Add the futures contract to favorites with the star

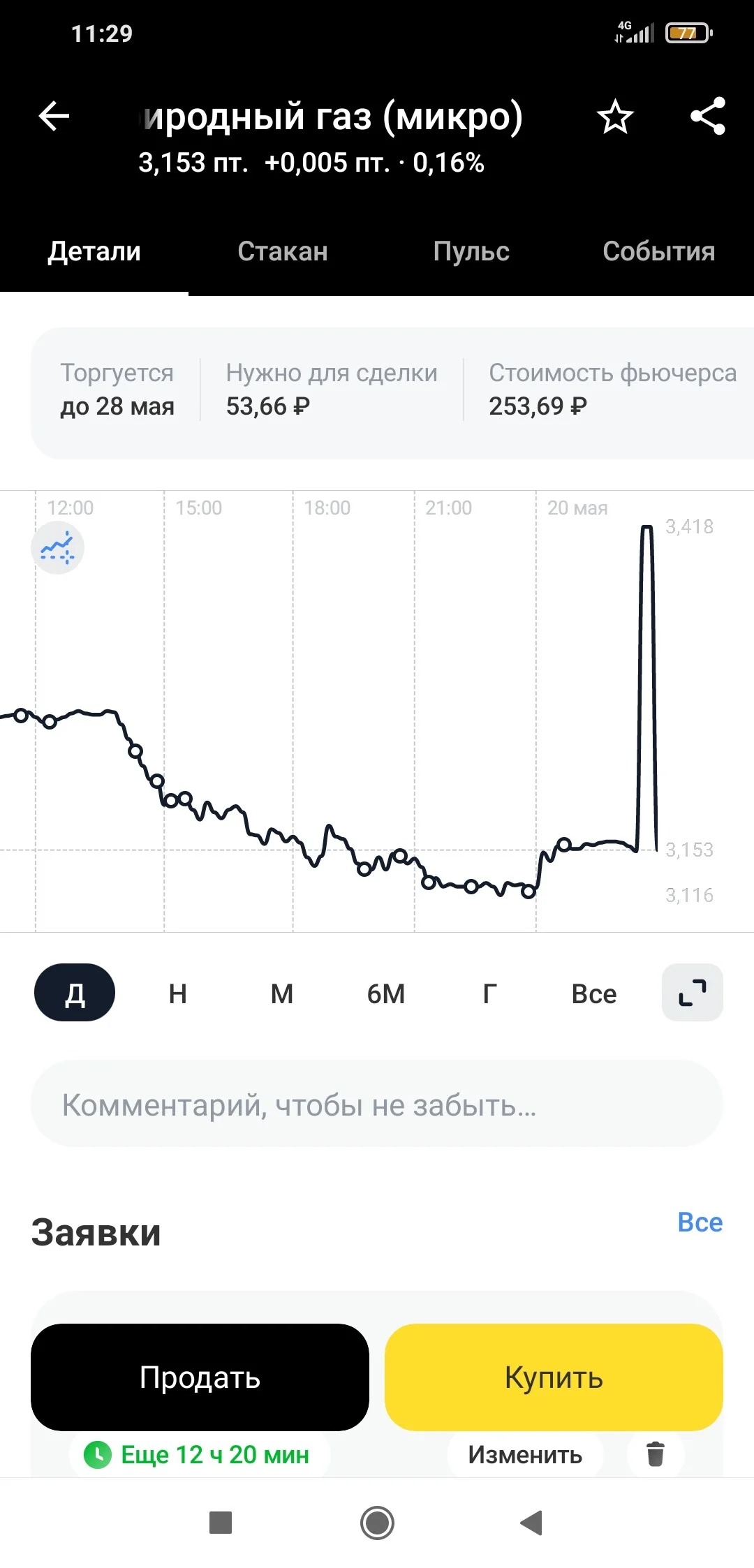(x=615, y=117)
